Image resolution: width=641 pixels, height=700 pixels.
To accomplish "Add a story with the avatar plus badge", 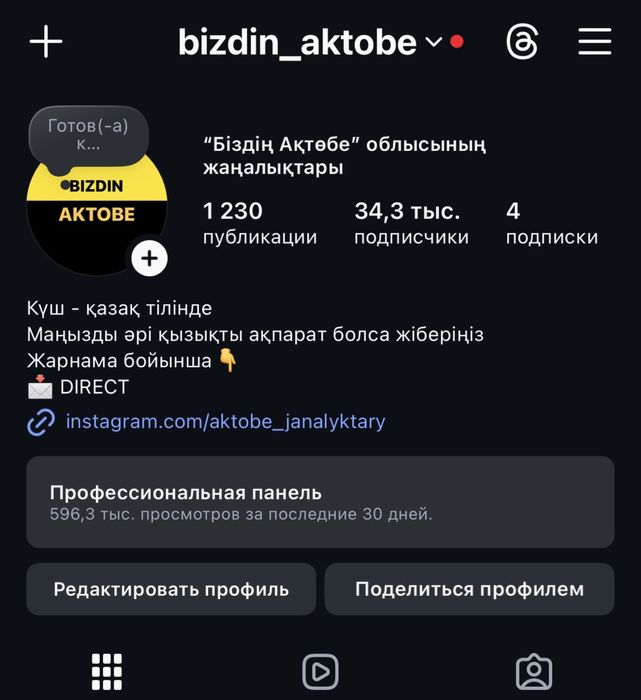I will [x=149, y=259].
